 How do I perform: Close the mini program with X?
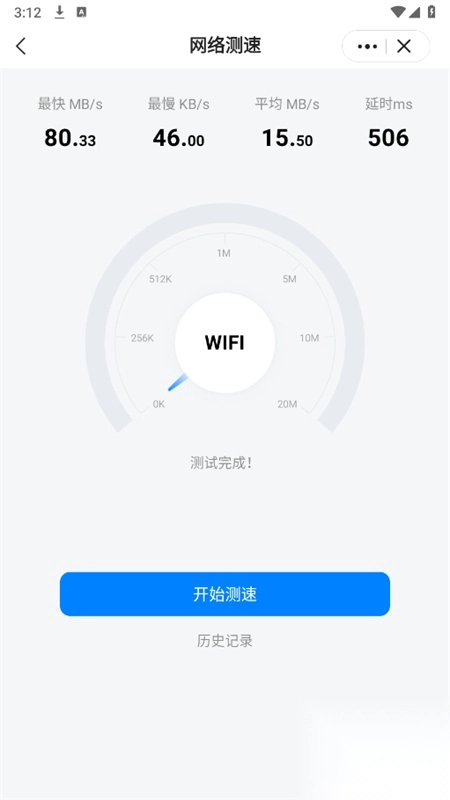coord(404,46)
